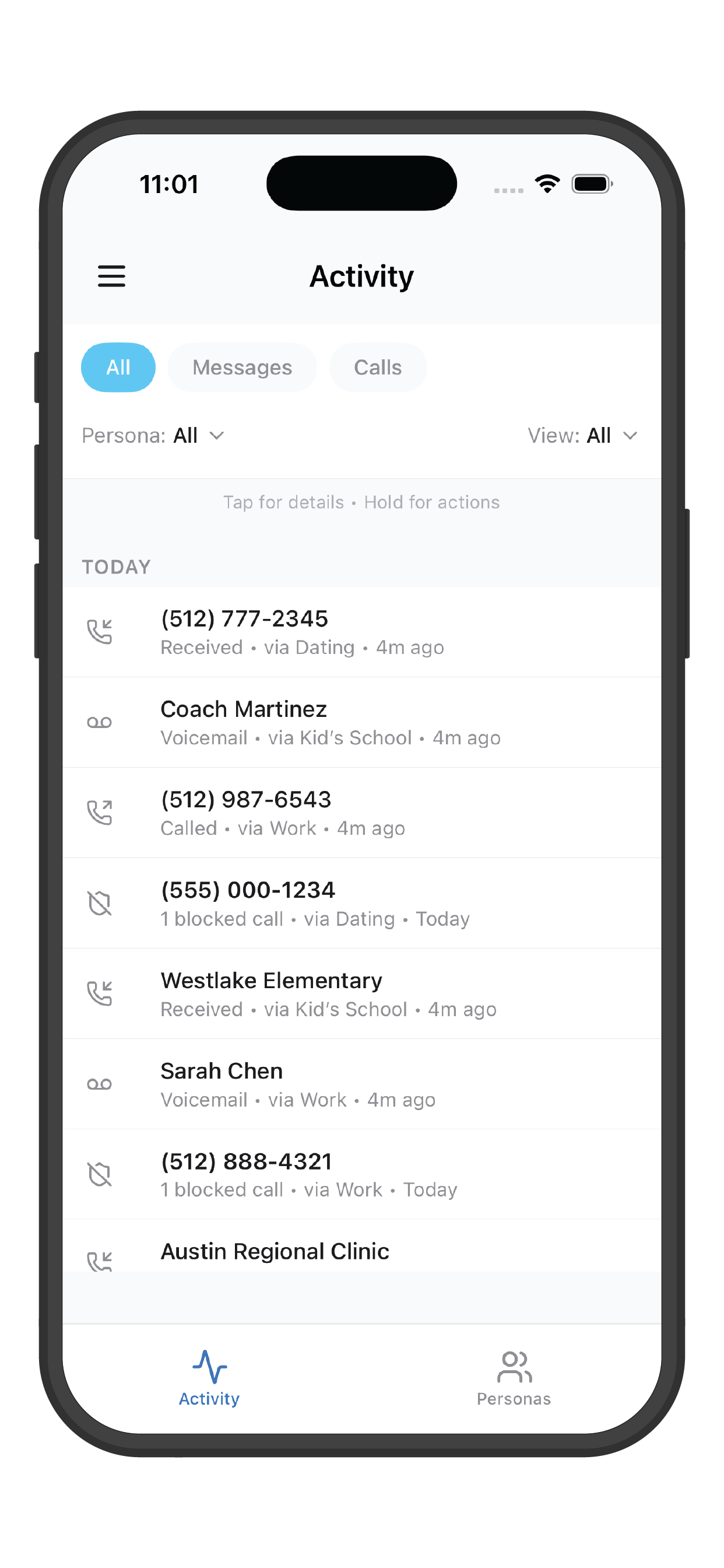This screenshot has height=1568, width=724.
Task: Open blocked call from (555) 000-1234
Action: [x=361, y=904]
